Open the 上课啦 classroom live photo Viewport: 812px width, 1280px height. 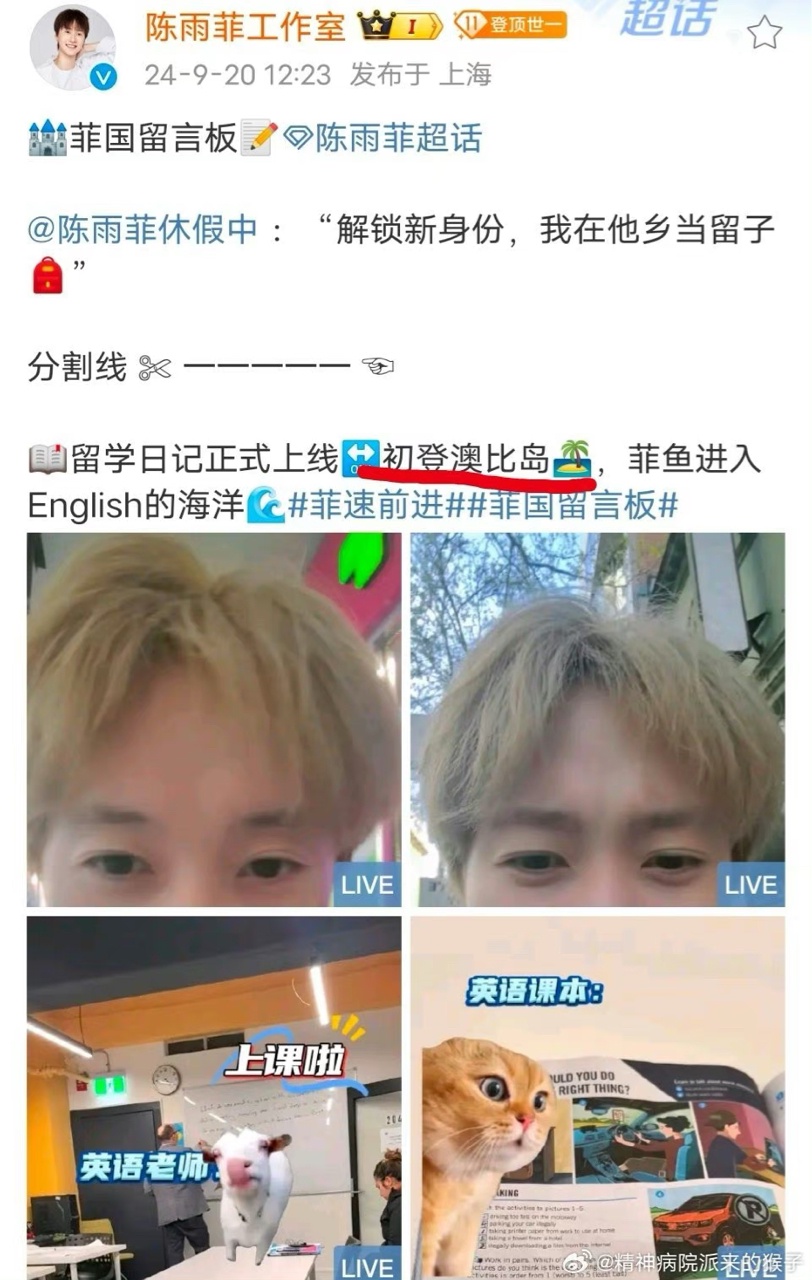point(214,1097)
